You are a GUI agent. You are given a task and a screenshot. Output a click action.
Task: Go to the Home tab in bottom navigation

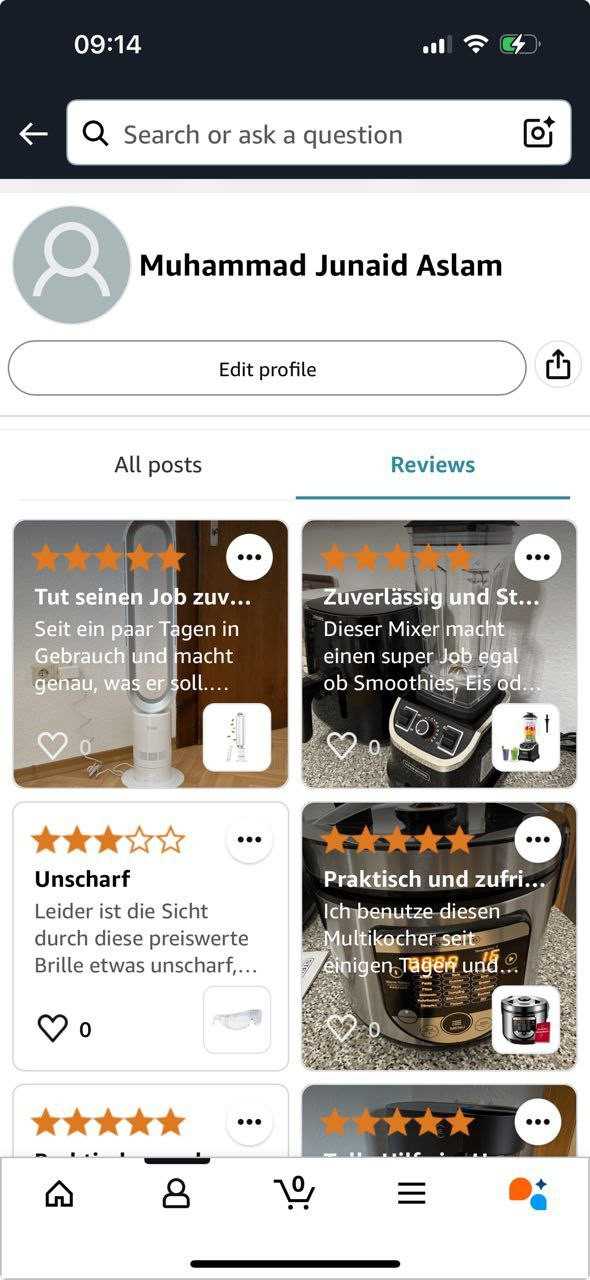pos(60,1193)
